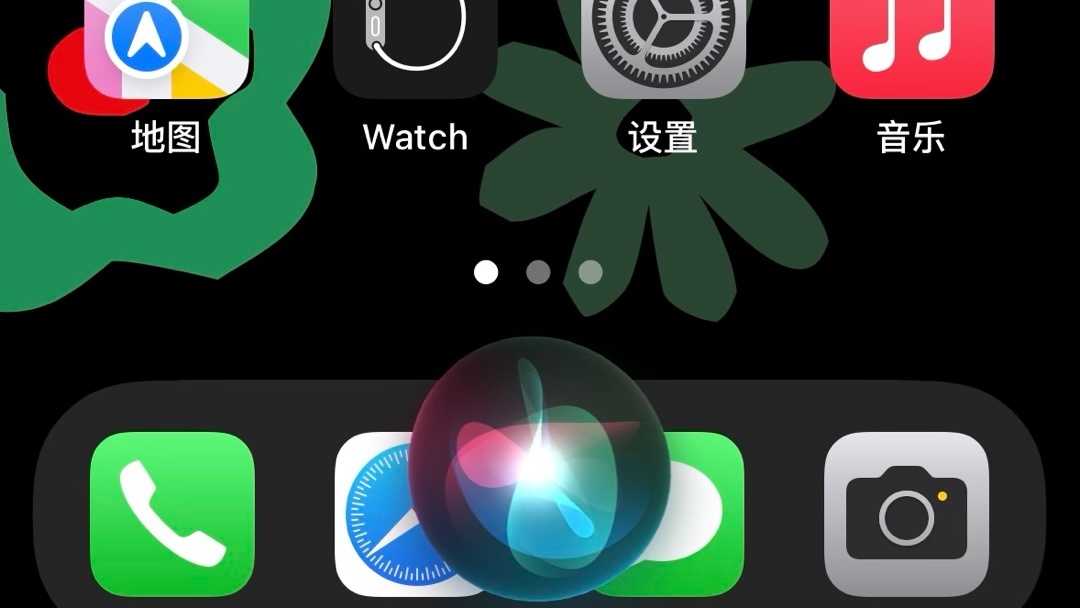Open Settings (设置)

(x=663, y=48)
